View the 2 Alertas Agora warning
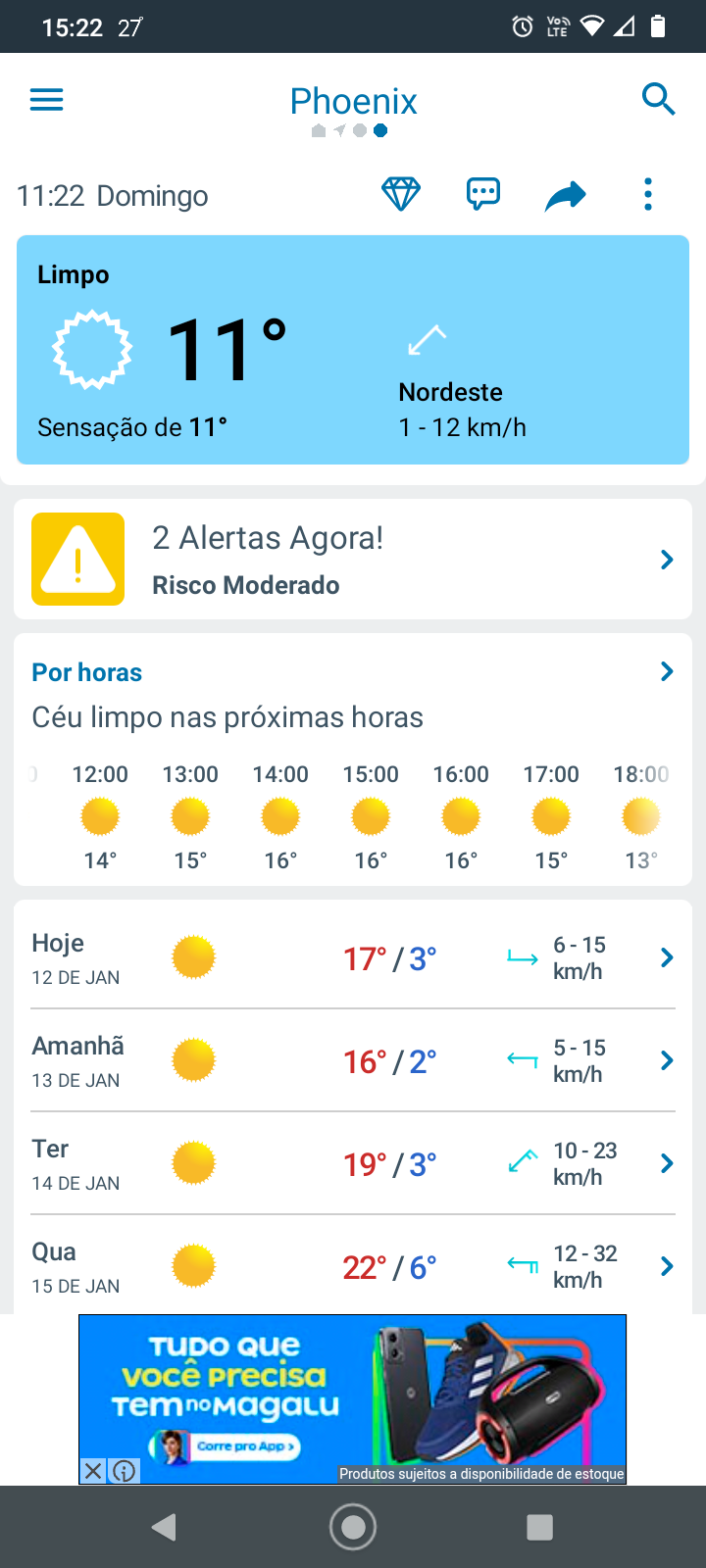The image size is (706, 1568). tap(353, 560)
